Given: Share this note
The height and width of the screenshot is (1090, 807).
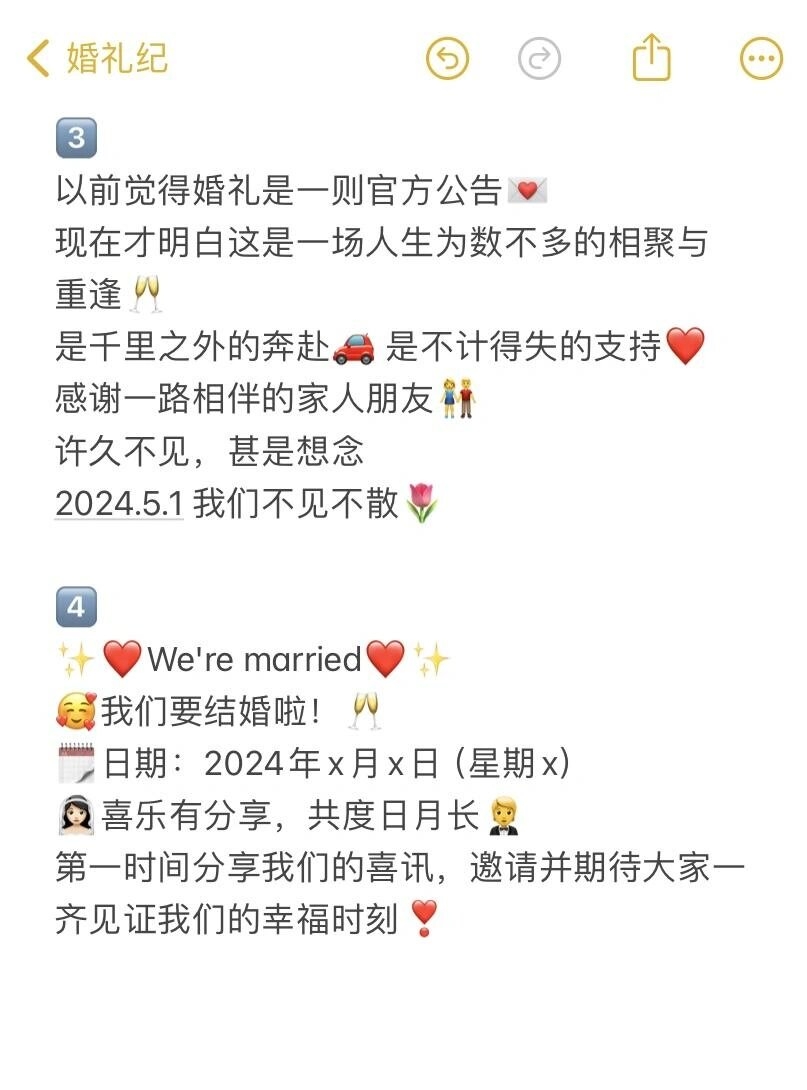Looking at the screenshot, I should pos(651,57).
